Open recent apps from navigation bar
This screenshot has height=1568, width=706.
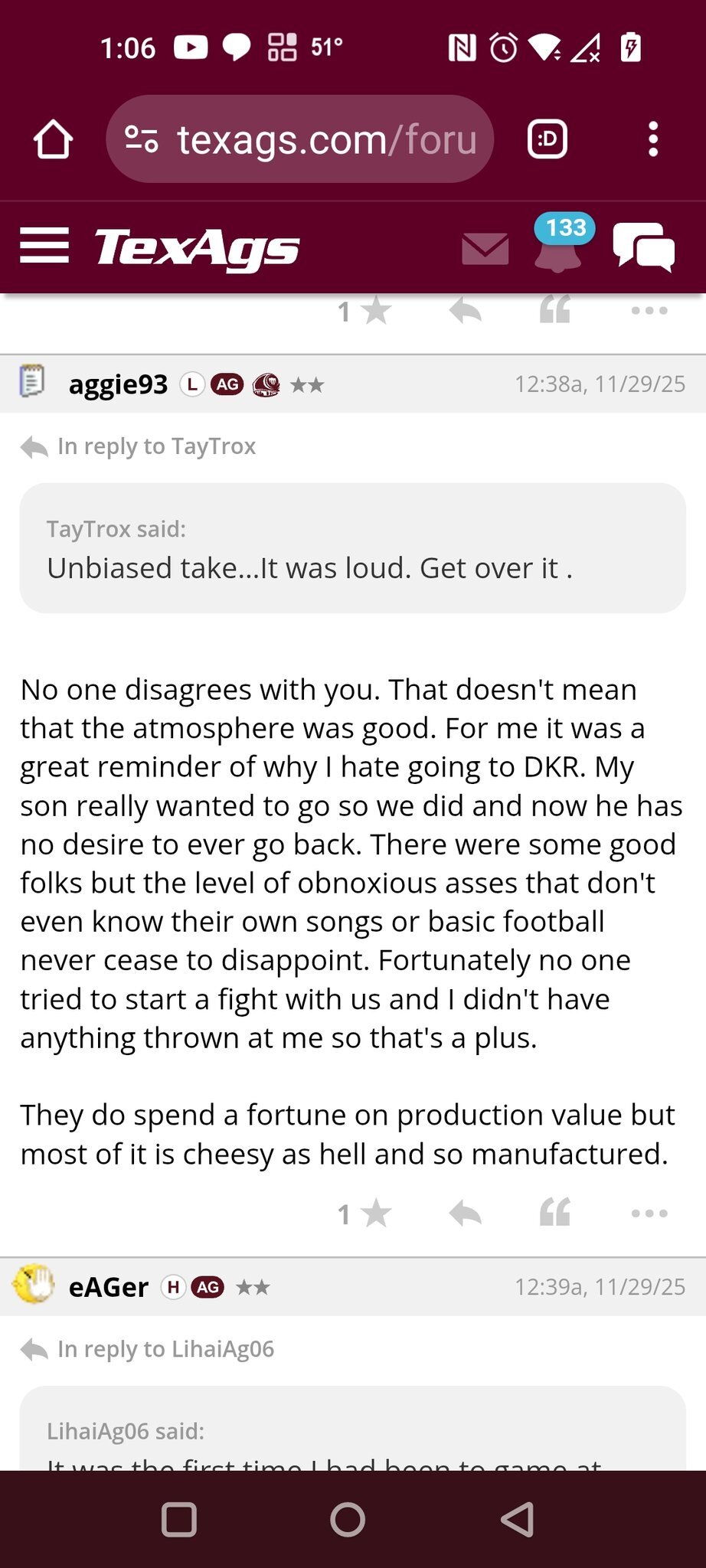click(179, 1520)
